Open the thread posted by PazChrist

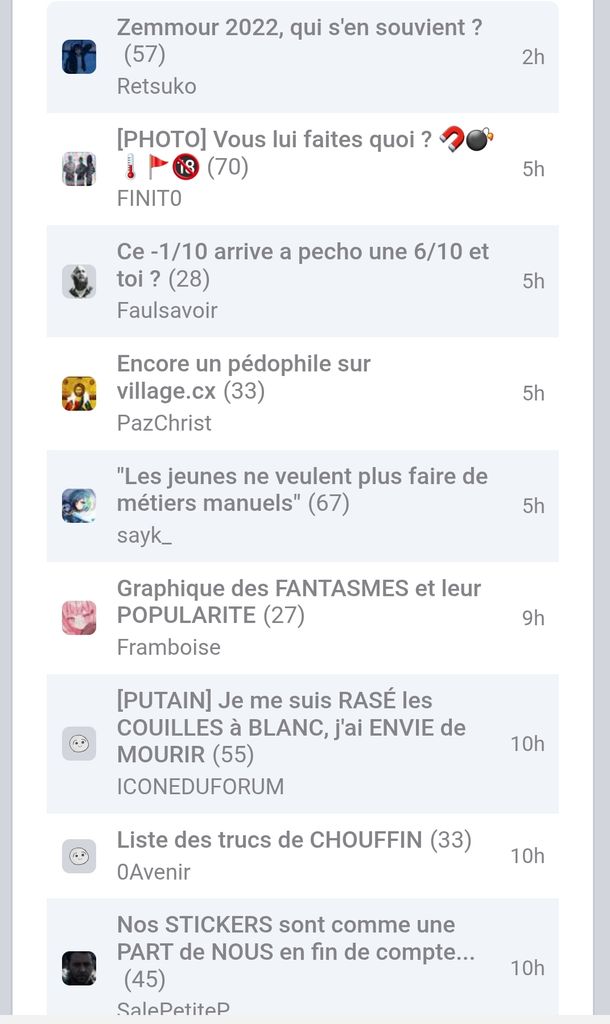[243, 365]
